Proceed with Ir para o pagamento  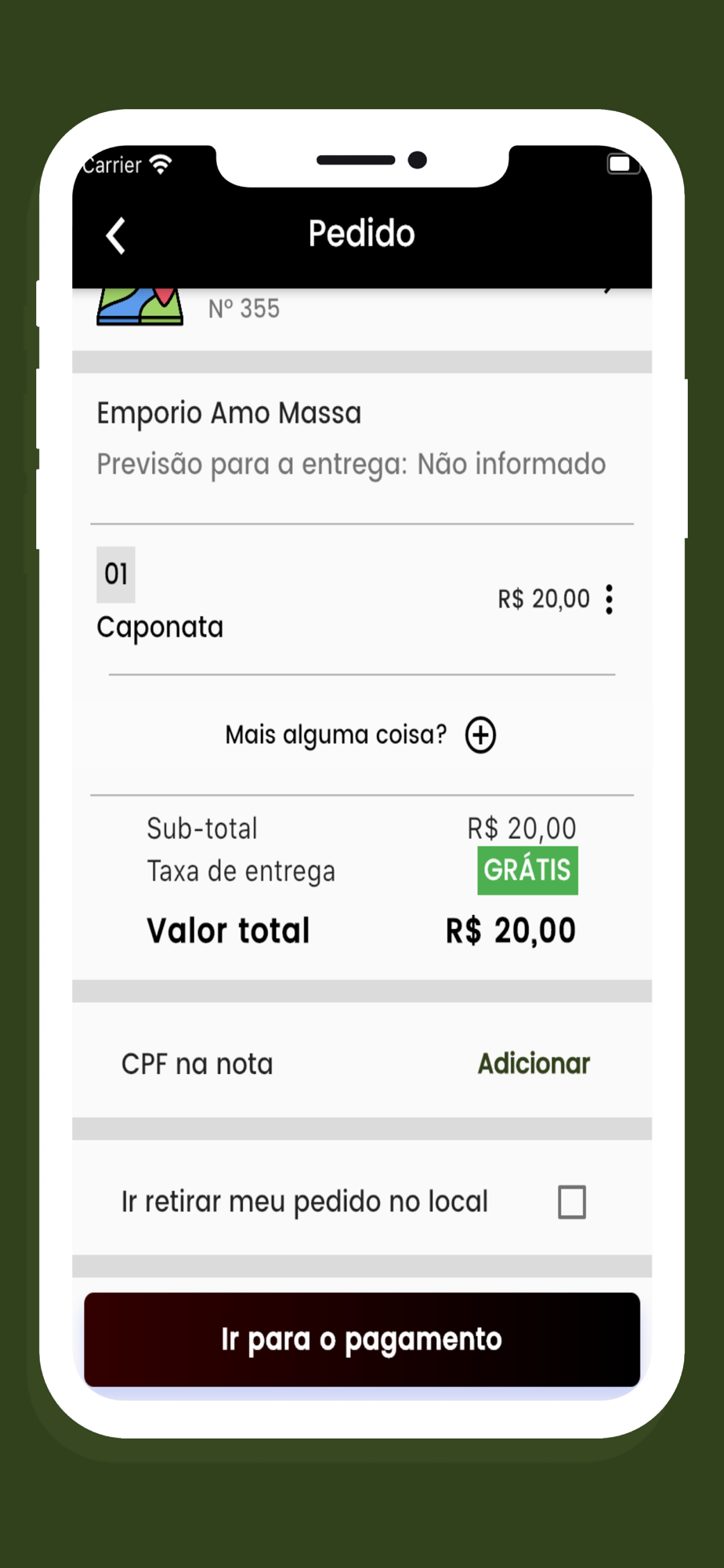pyautogui.click(x=362, y=1339)
